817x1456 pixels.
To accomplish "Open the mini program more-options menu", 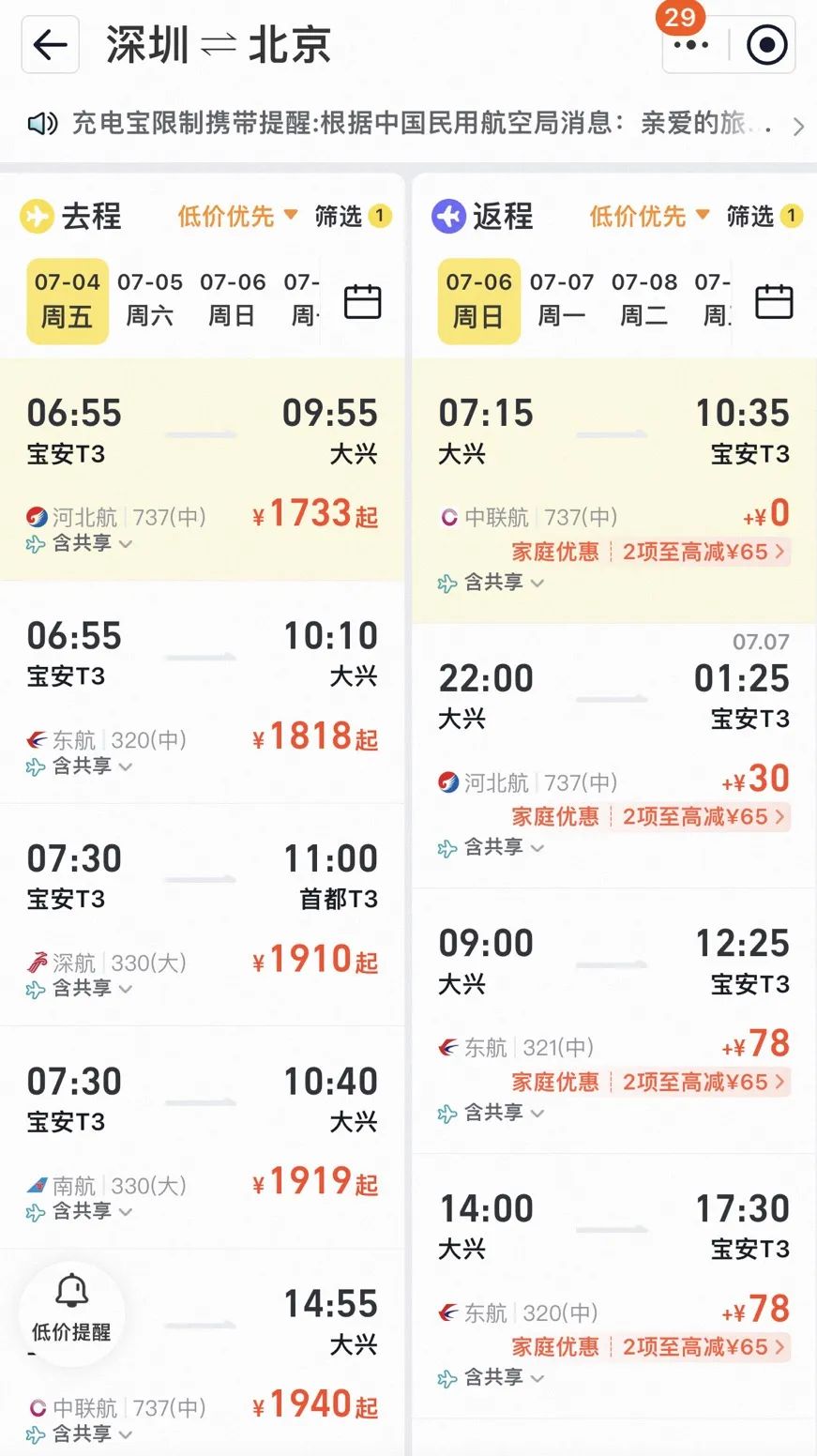I will coord(692,44).
